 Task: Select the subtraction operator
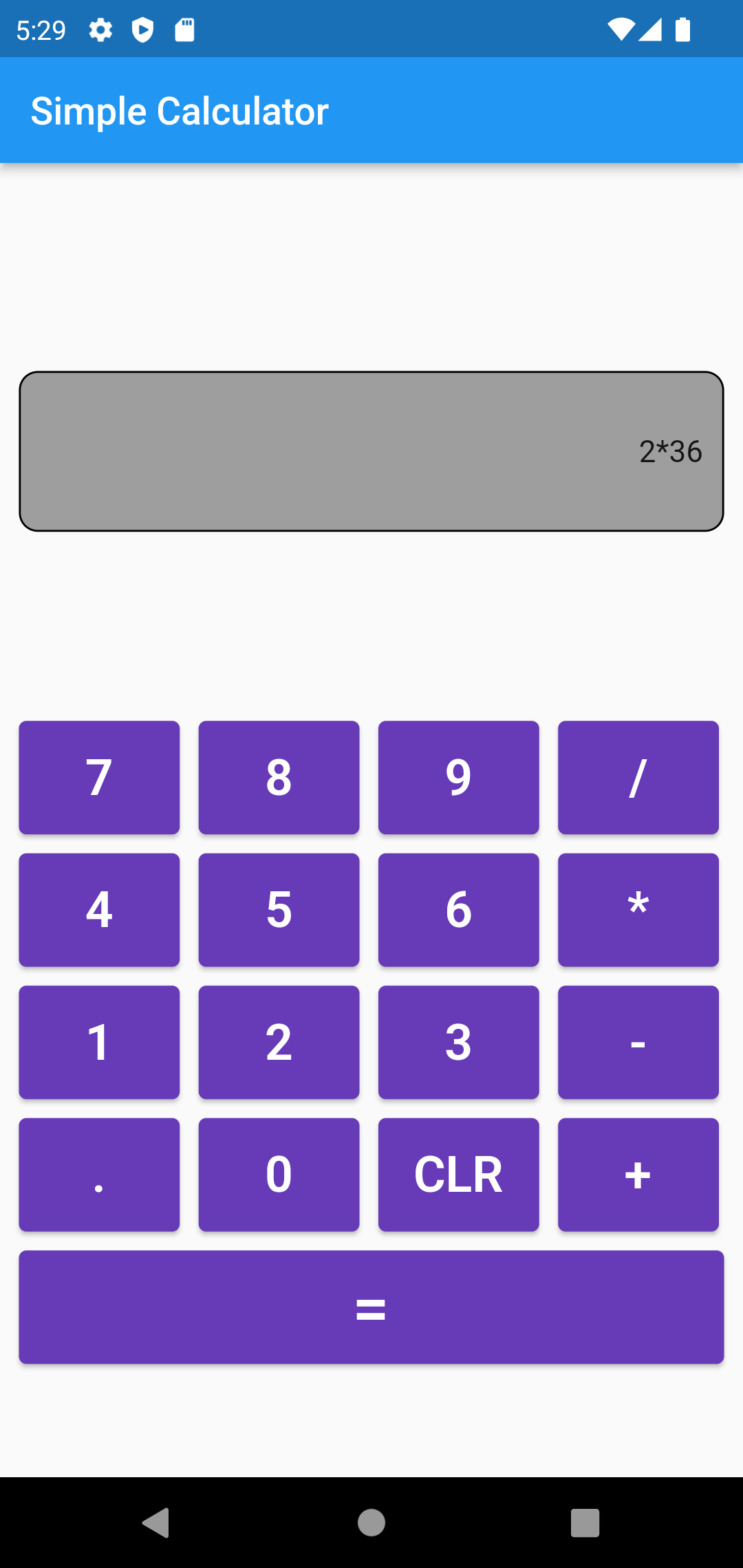pos(638,1042)
